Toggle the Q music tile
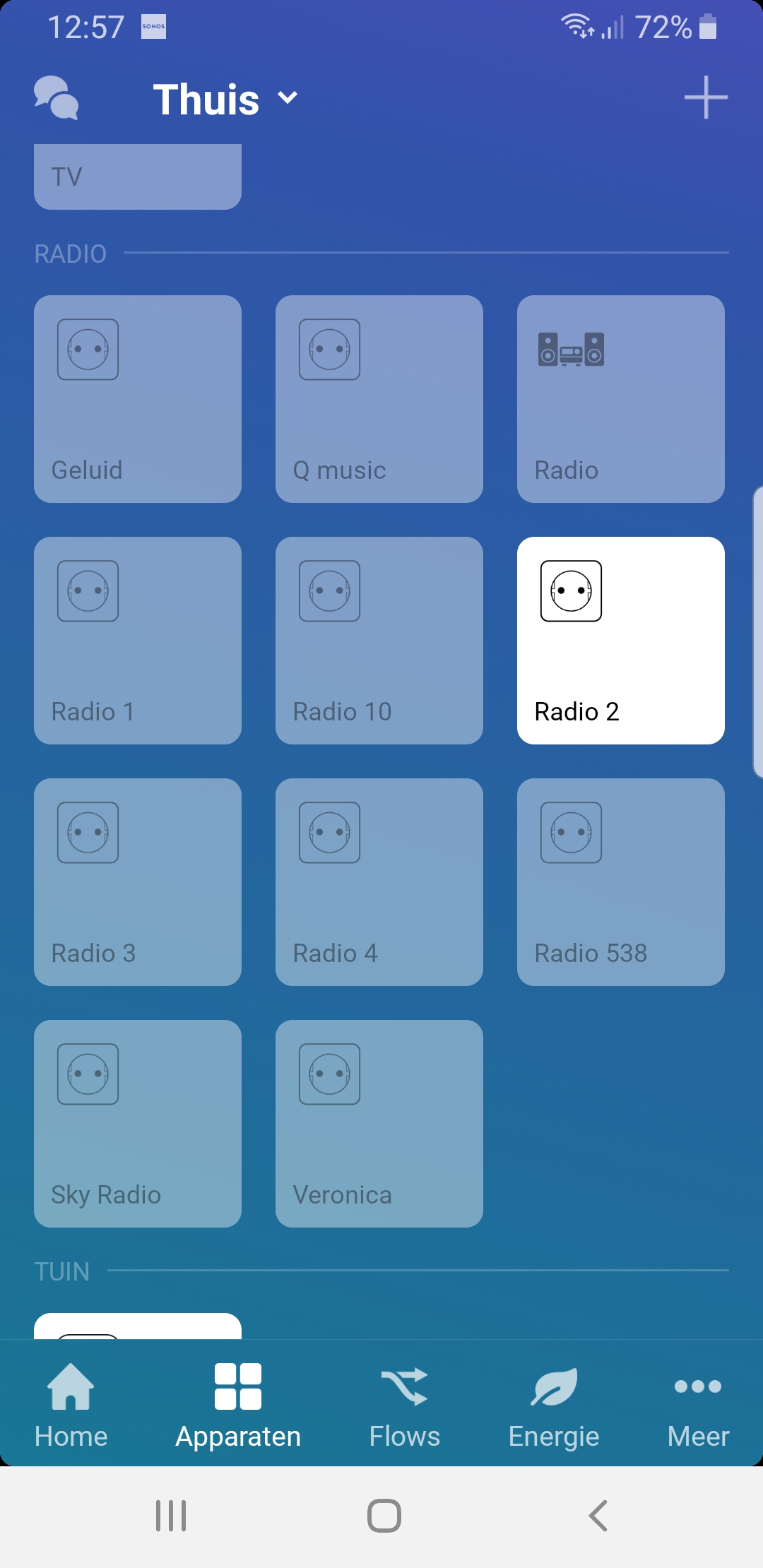763x1568 pixels. coord(379,399)
